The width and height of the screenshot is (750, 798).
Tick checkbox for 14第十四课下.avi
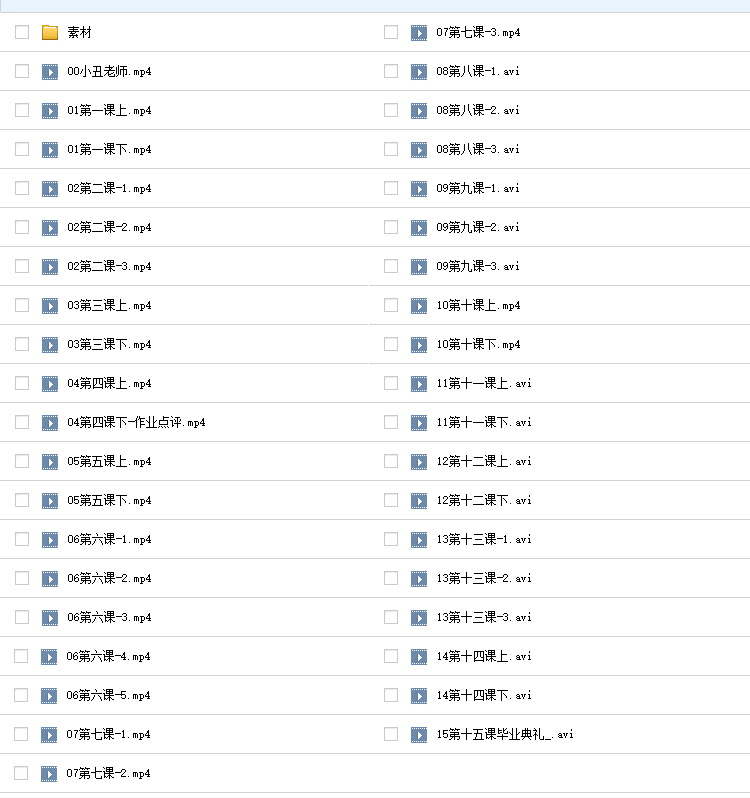coord(391,696)
